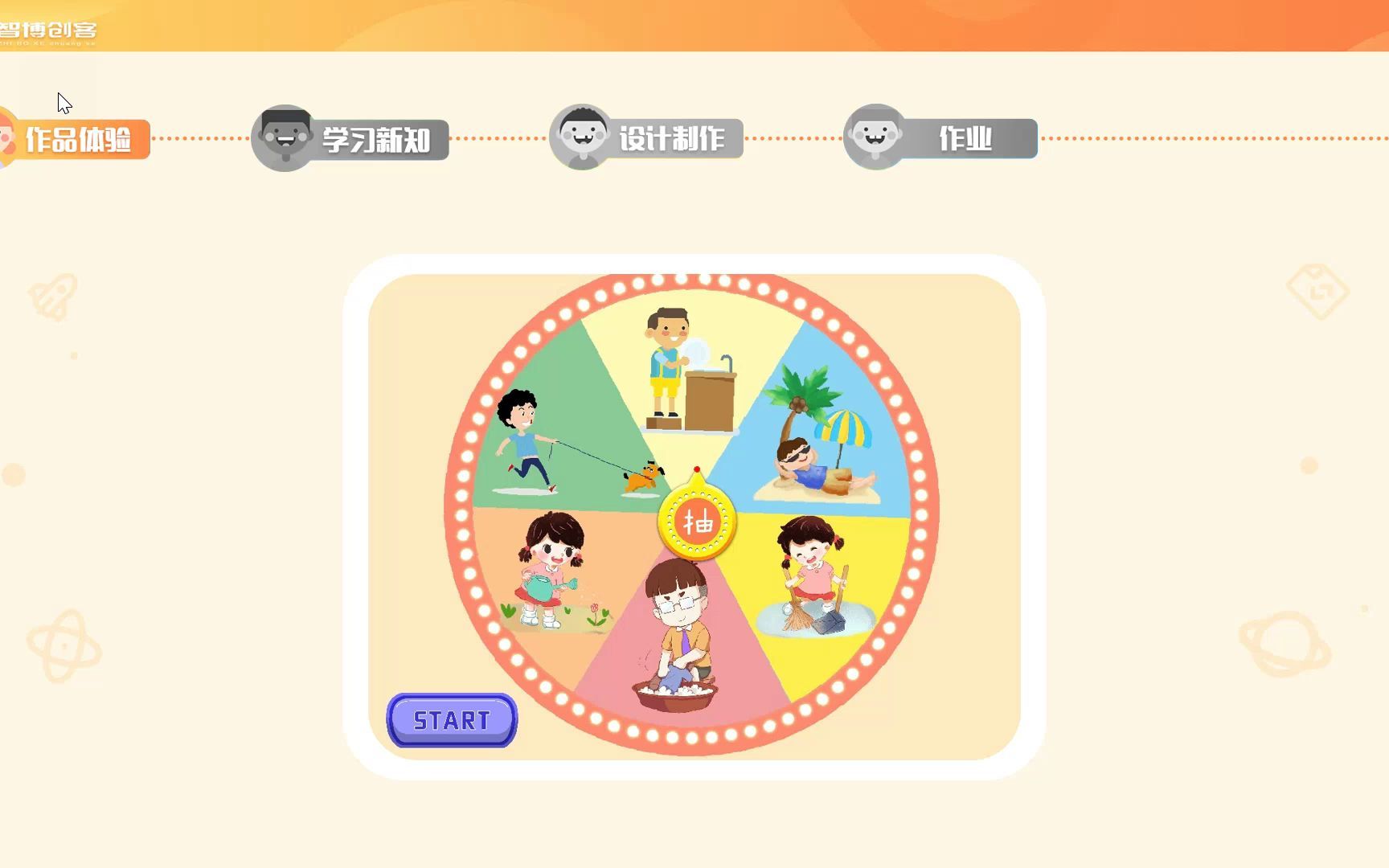
Task: Tap the 抽 button at wheel center
Action: click(x=697, y=522)
